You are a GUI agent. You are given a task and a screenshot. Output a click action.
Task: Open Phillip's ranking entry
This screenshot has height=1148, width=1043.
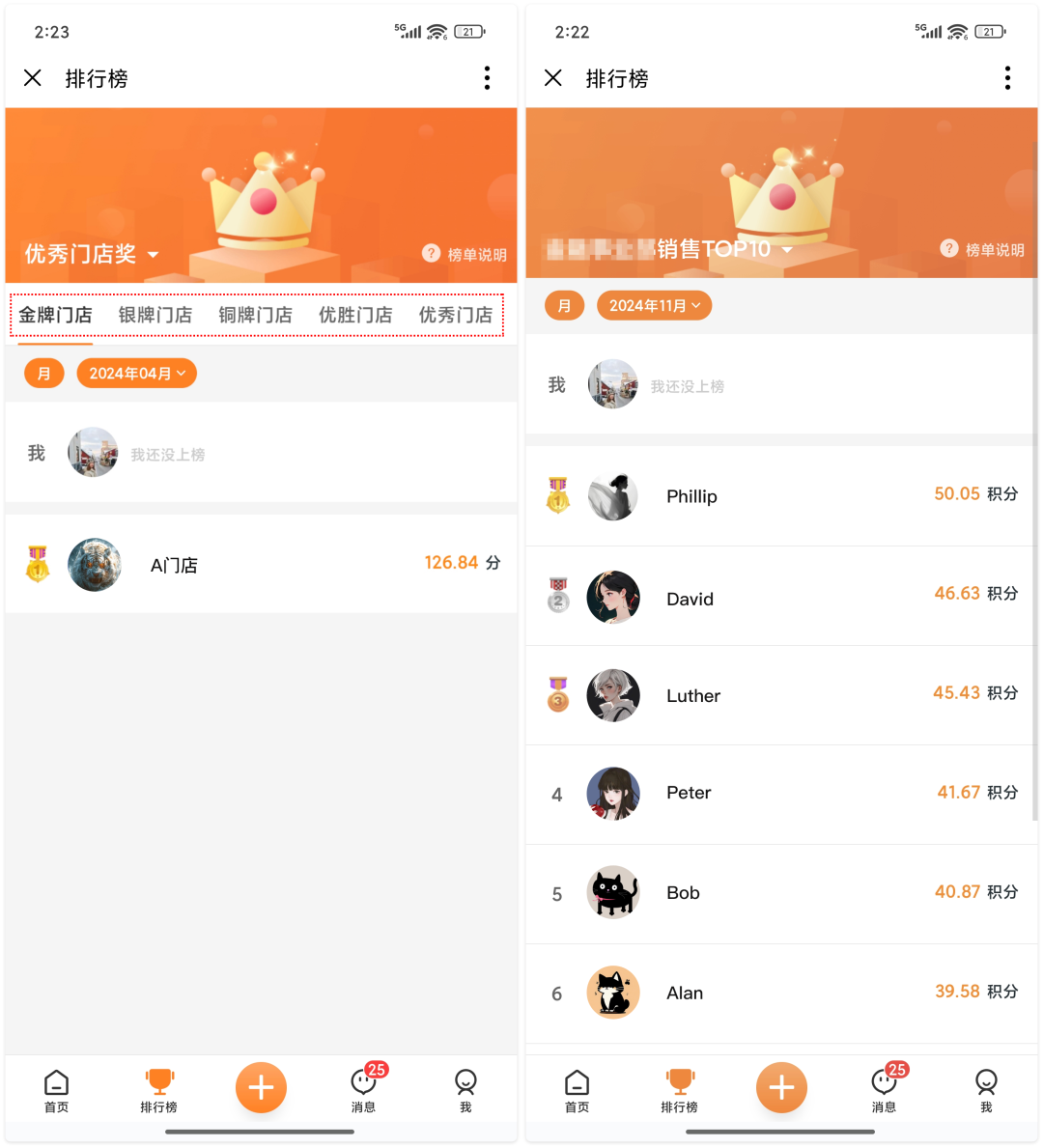pos(780,496)
